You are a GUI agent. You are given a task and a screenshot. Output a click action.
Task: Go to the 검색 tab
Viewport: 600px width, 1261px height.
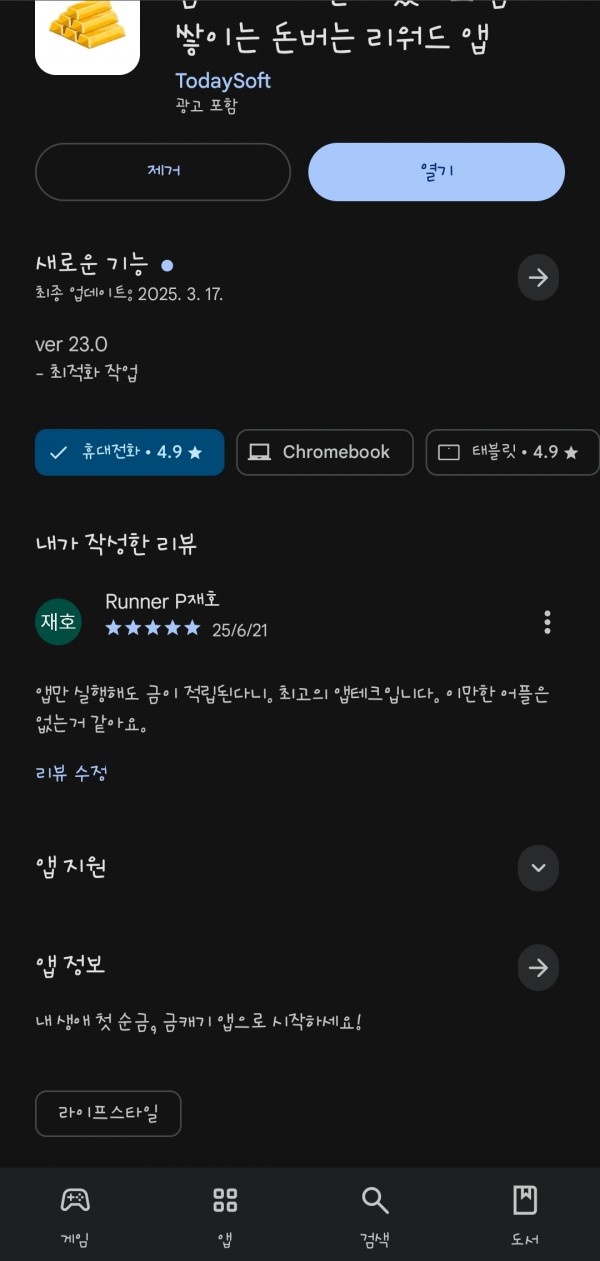[375, 1216]
